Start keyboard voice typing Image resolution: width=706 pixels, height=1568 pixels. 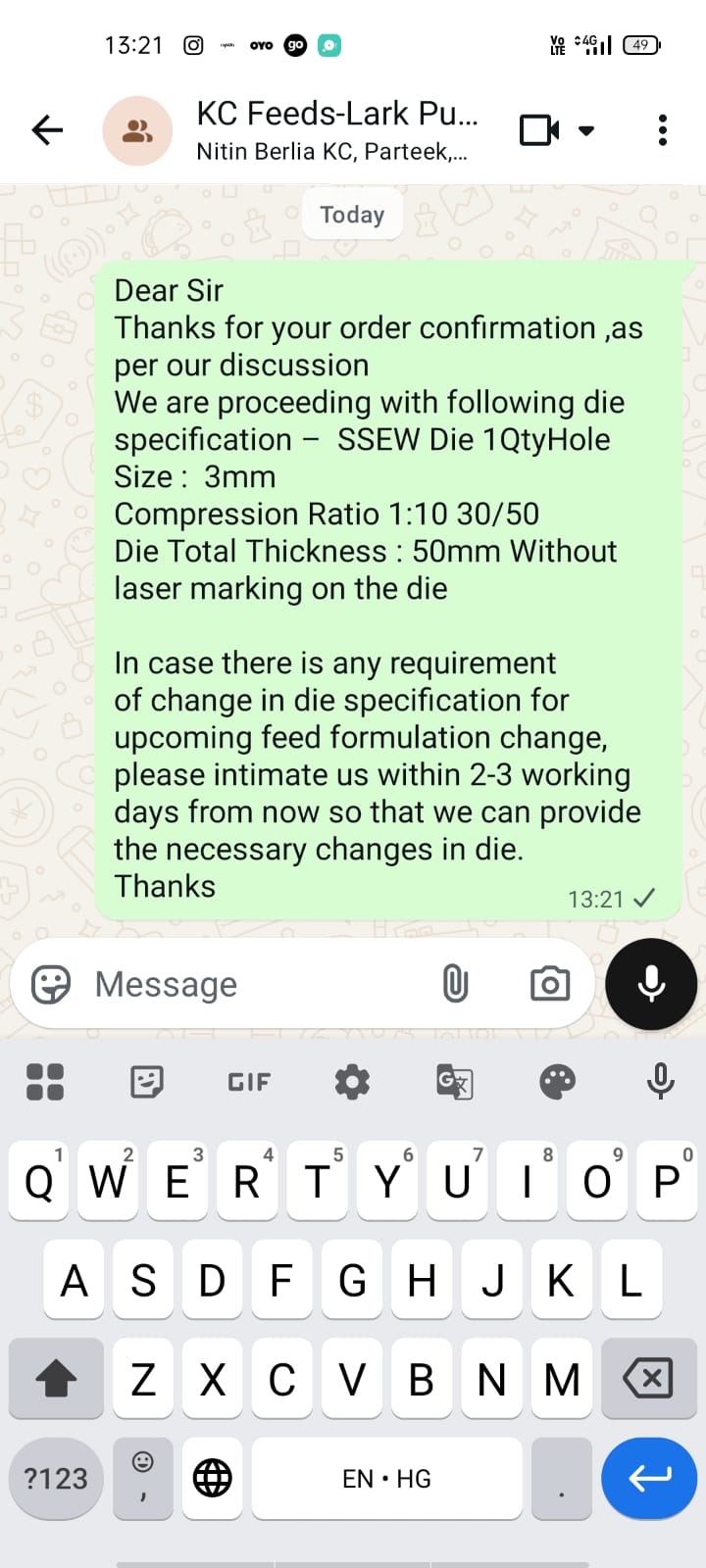pos(661,1082)
